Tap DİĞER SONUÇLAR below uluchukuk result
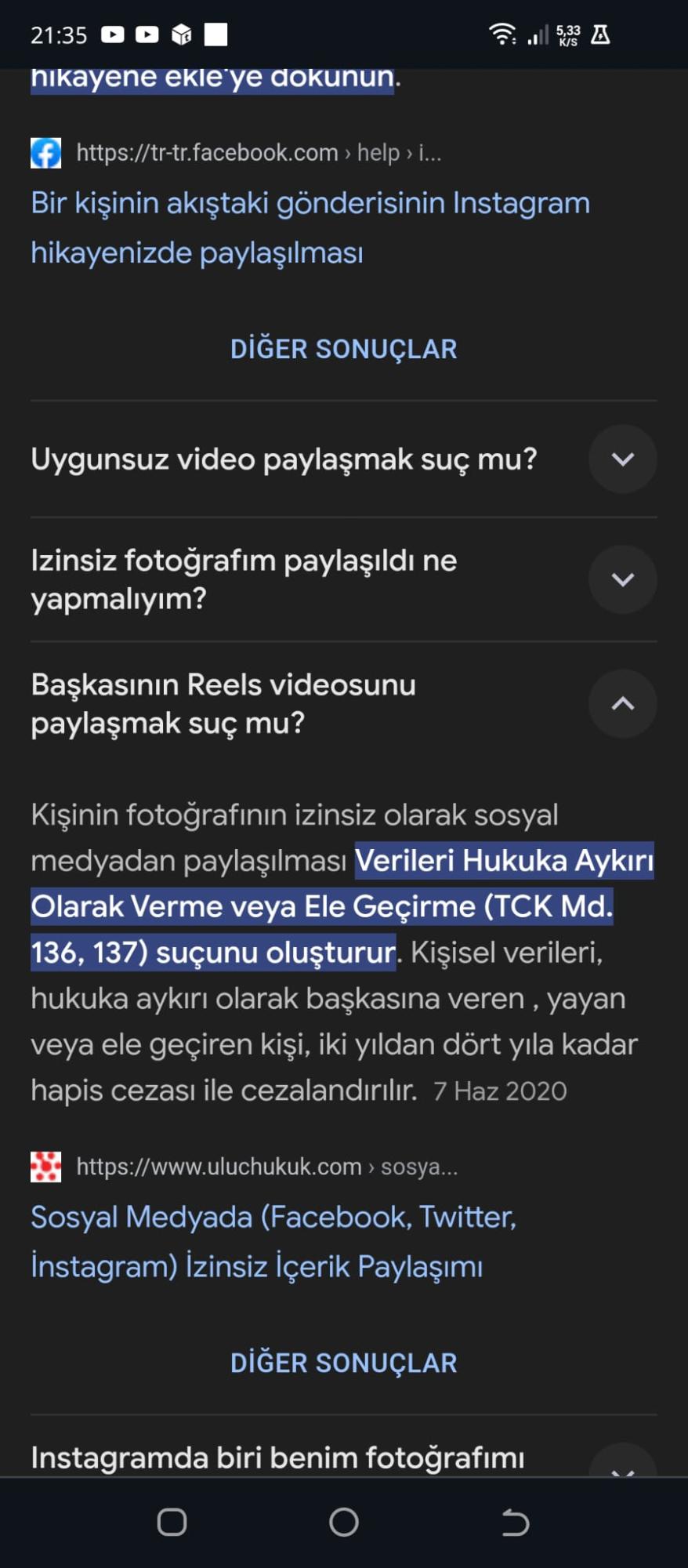 point(343,1363)
